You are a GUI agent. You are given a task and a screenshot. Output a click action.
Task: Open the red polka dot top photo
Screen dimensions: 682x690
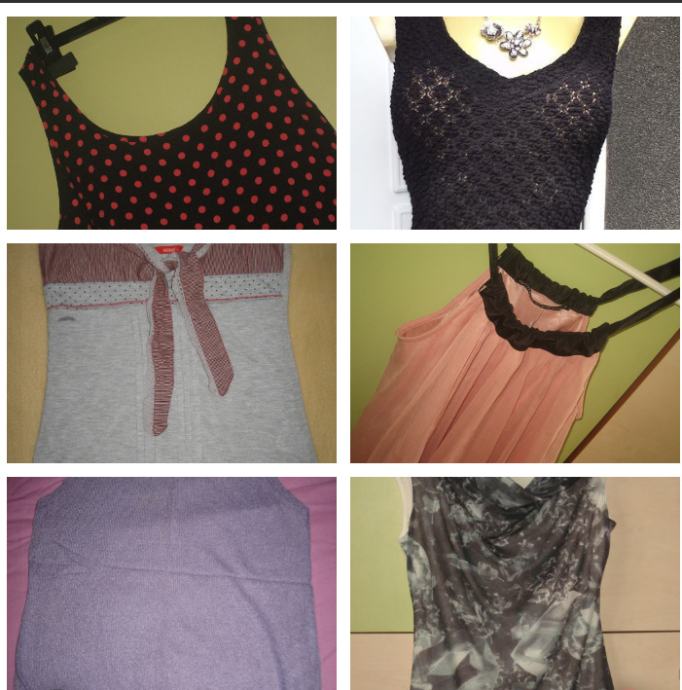[171, 123]
